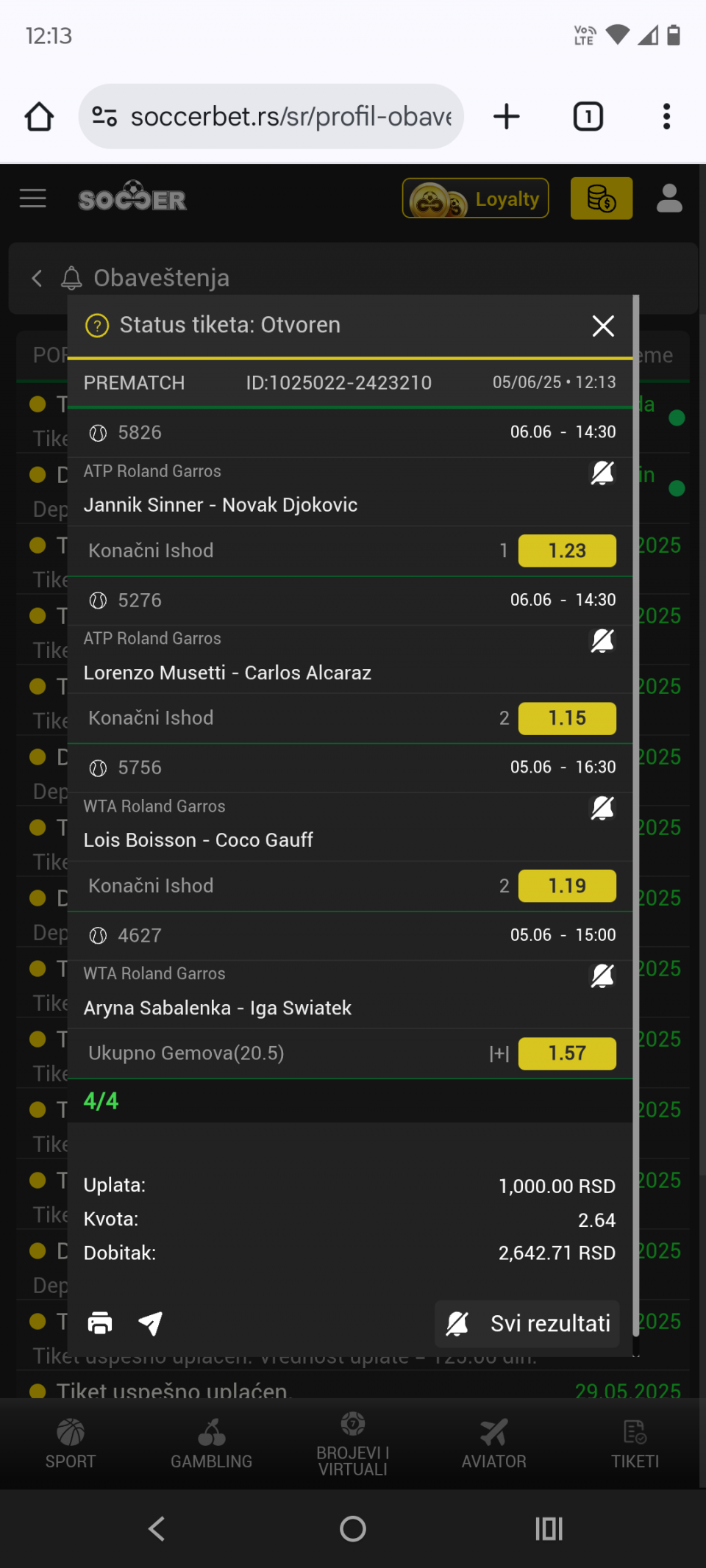Switch to the AVIATOR tab

[494, 1445]
